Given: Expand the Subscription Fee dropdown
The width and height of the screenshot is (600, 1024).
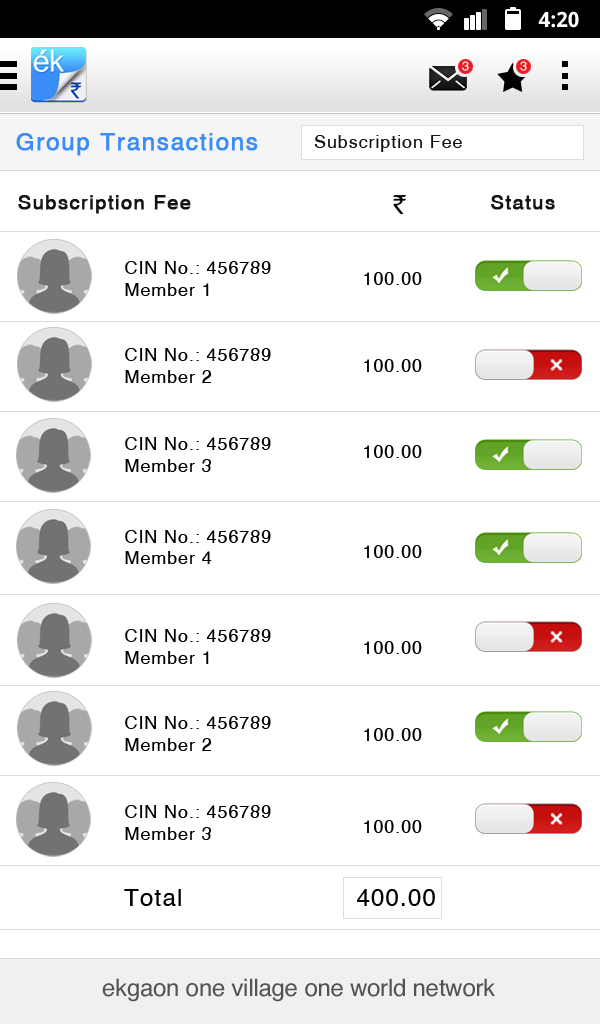Looking at the screenshot, I should [442, 142].
